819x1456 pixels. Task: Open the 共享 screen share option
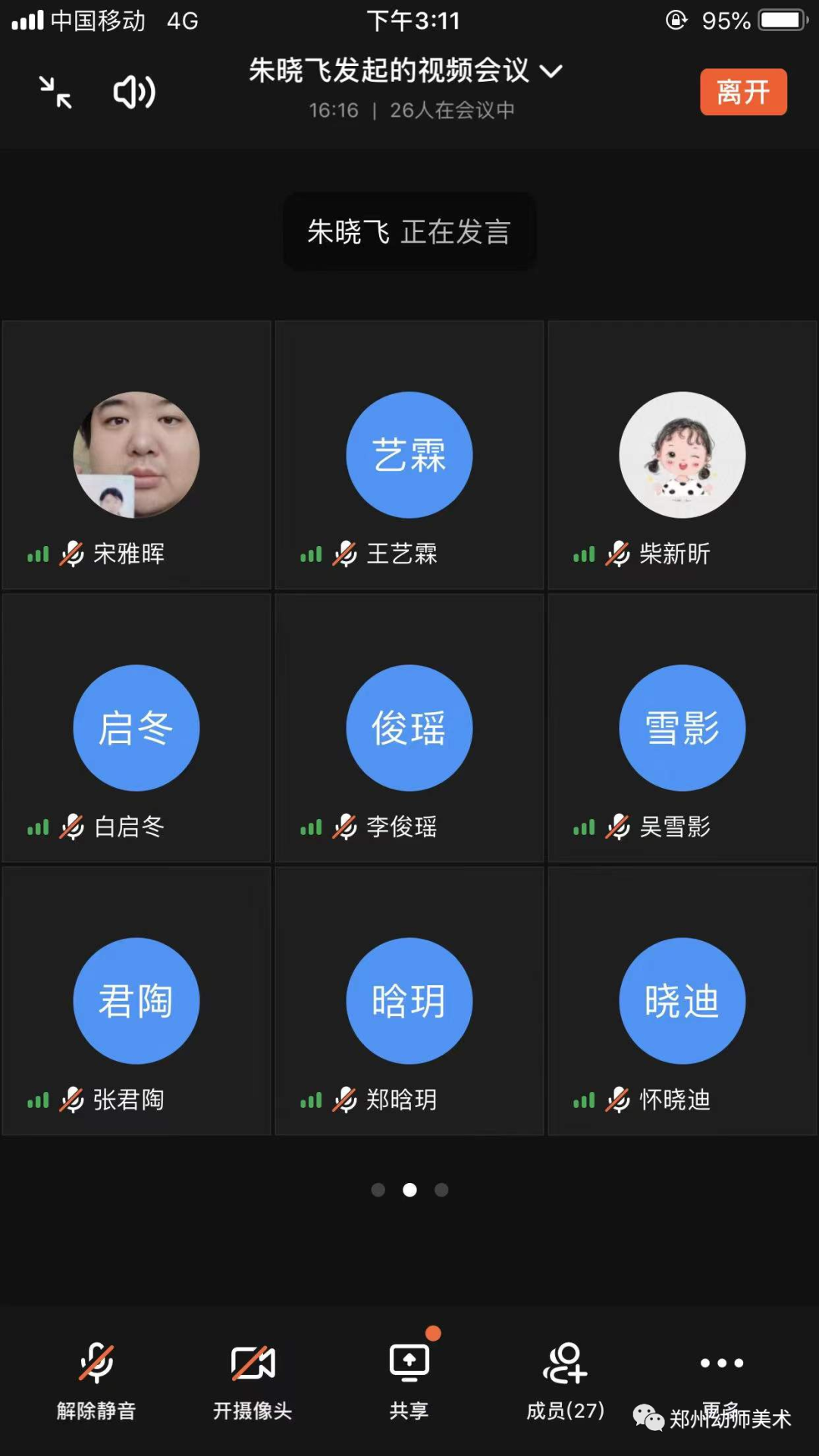(x=409, y=1378)
